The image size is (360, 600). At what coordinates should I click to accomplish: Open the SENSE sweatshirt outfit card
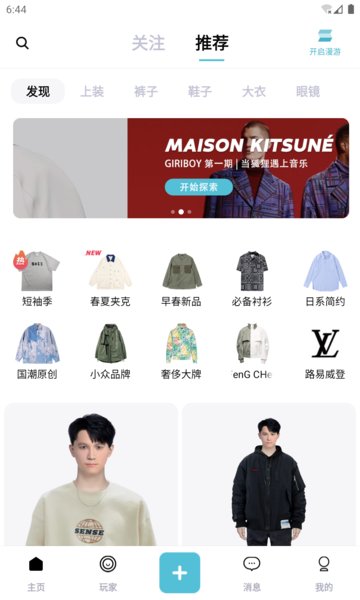point(91,474)
